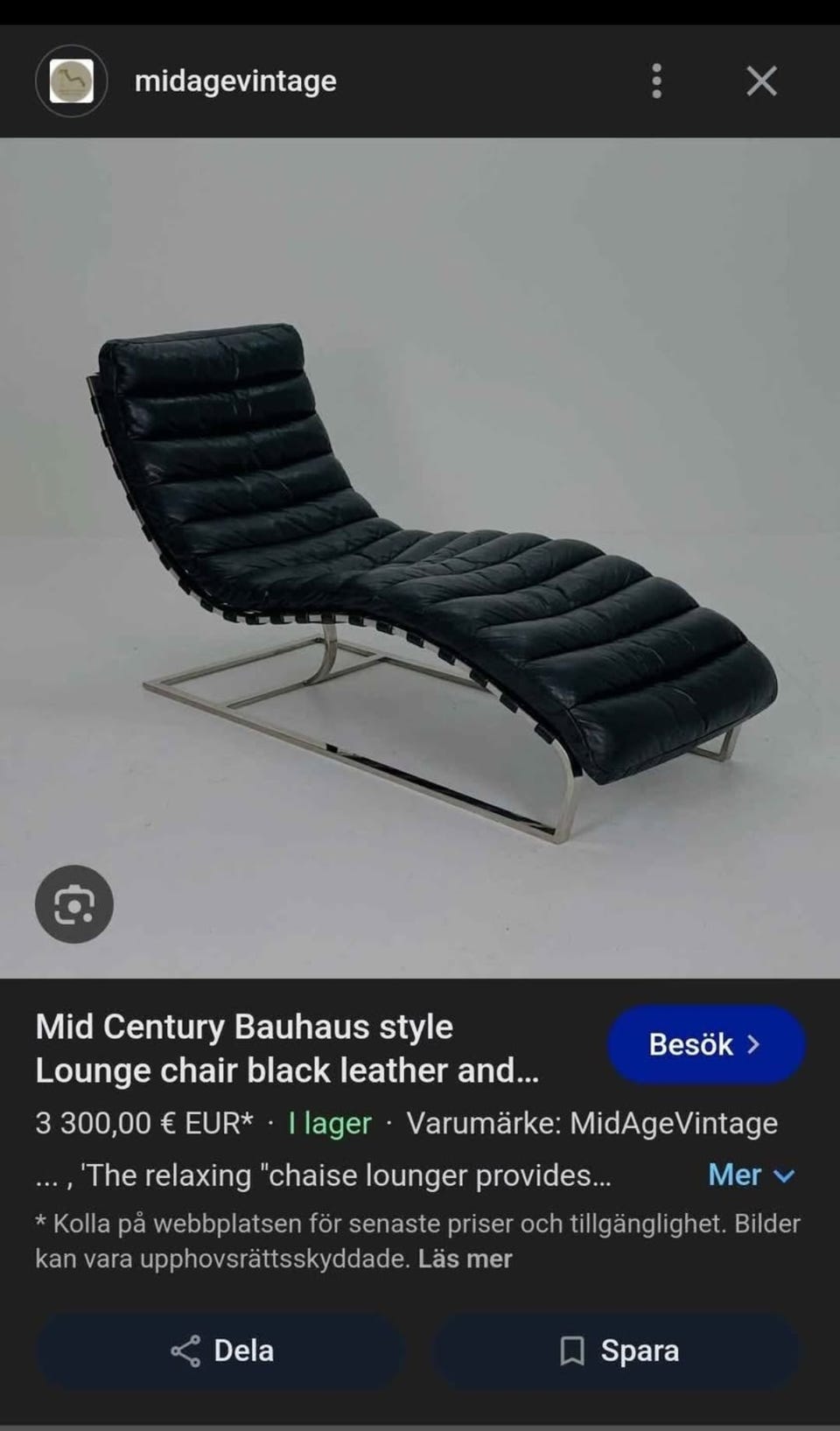Open the lounge chair product image
The width and height of the screenshot is (840, 1431).
click(420, 558)
